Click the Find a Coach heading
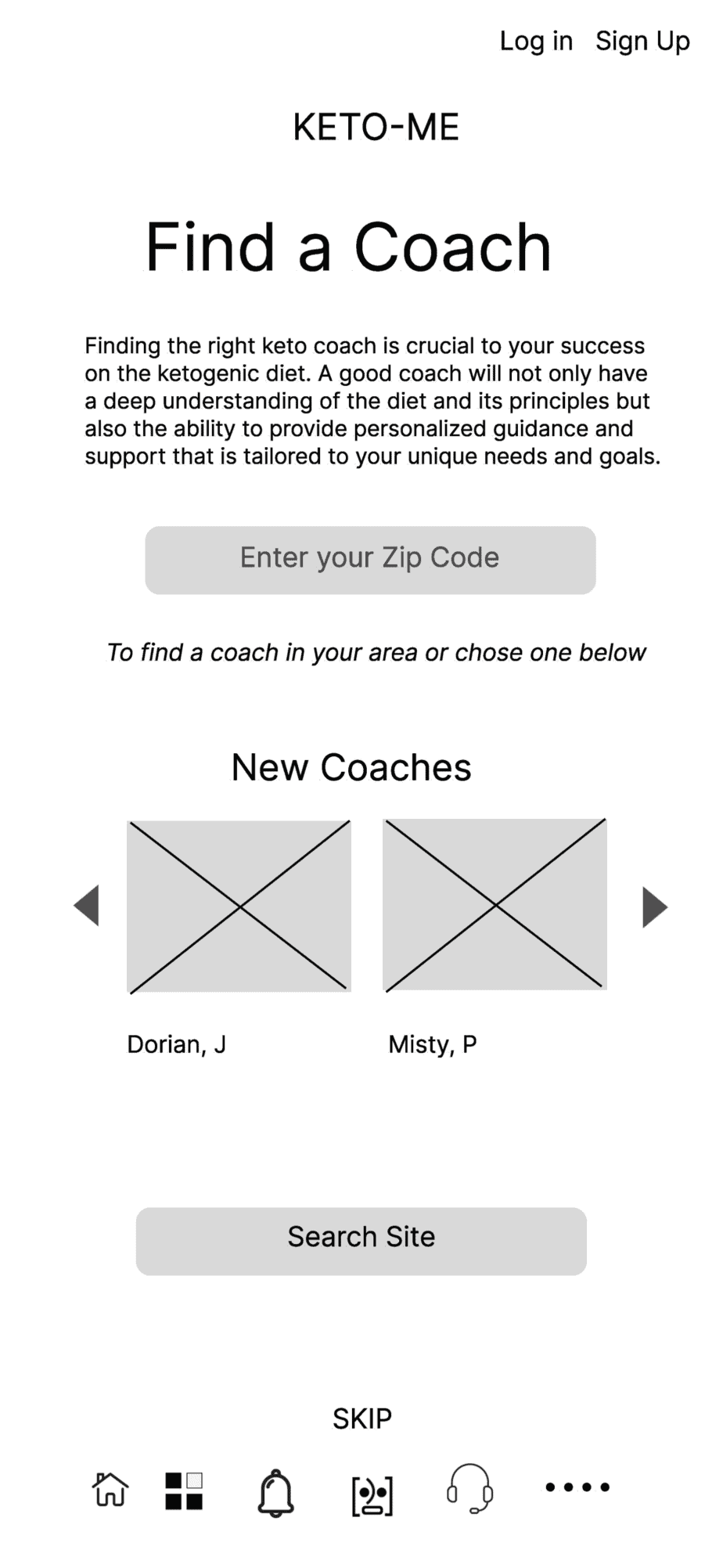 (x=345, y=247)
